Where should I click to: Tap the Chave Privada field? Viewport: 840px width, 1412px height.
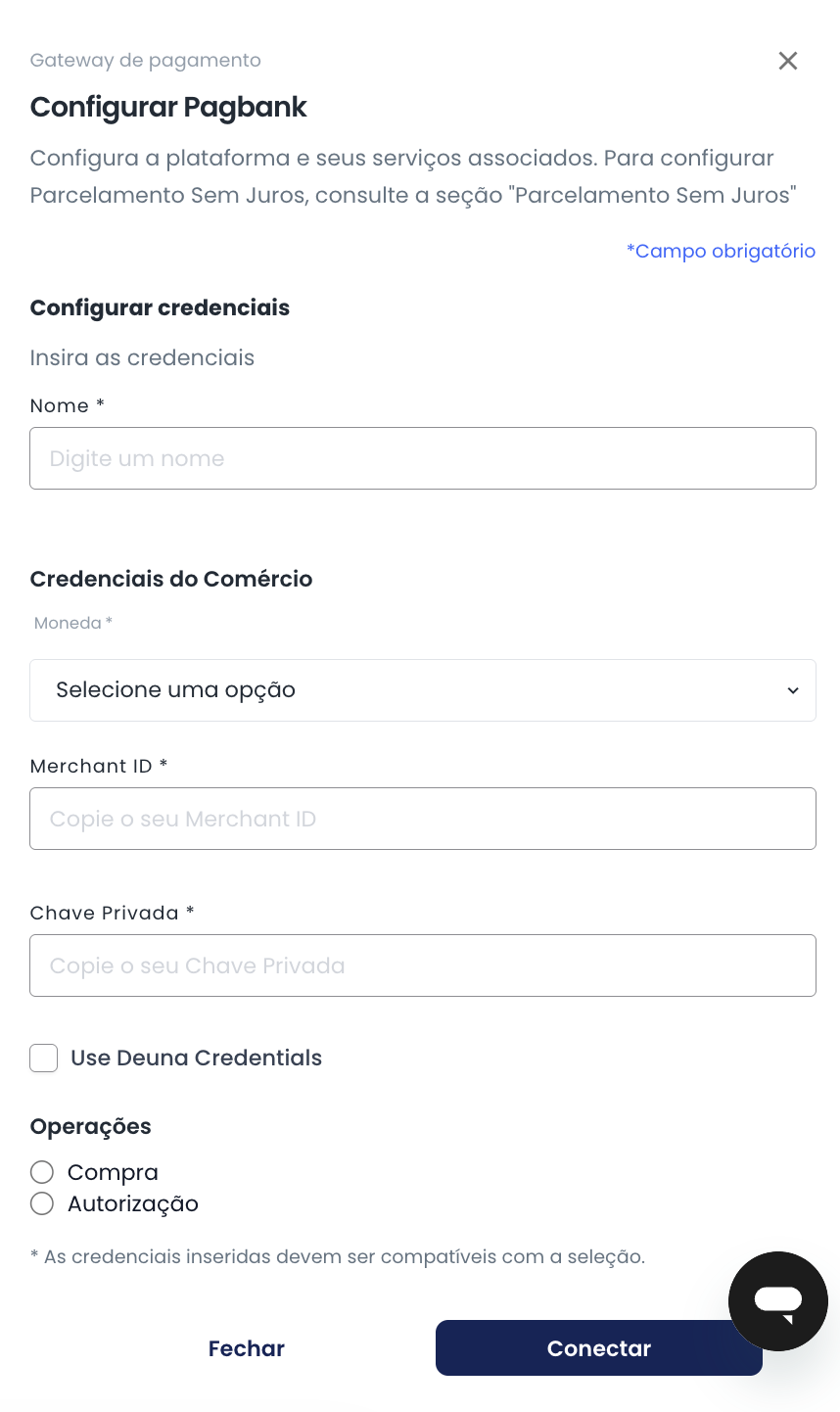422,965
